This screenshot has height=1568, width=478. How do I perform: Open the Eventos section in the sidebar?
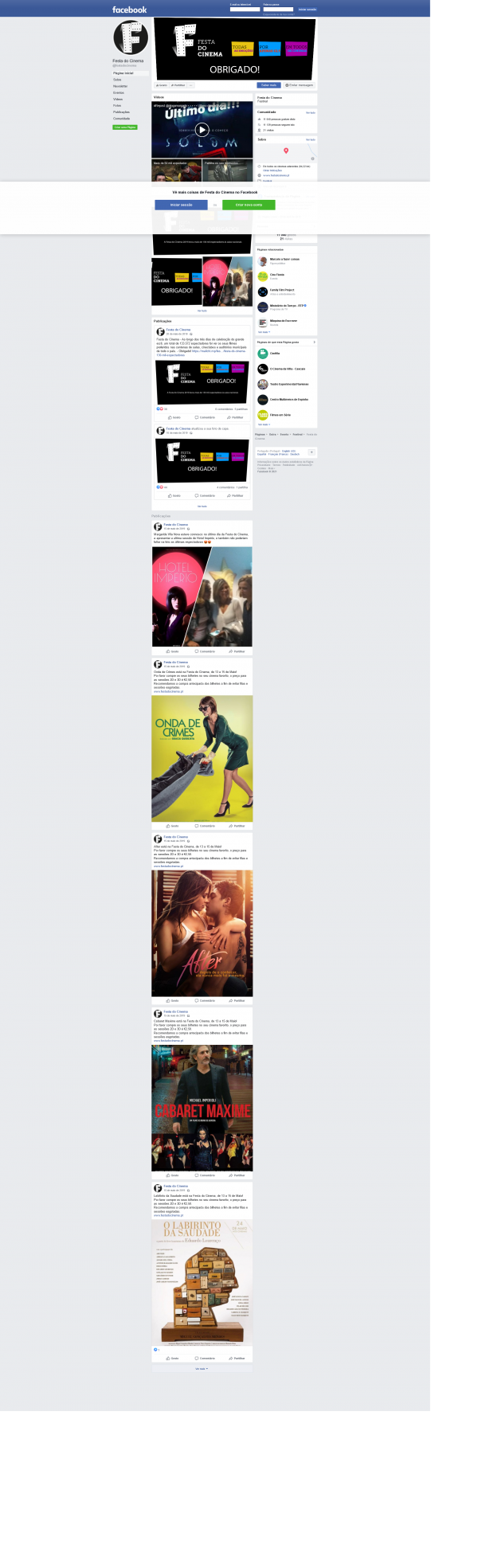[119, 92]
